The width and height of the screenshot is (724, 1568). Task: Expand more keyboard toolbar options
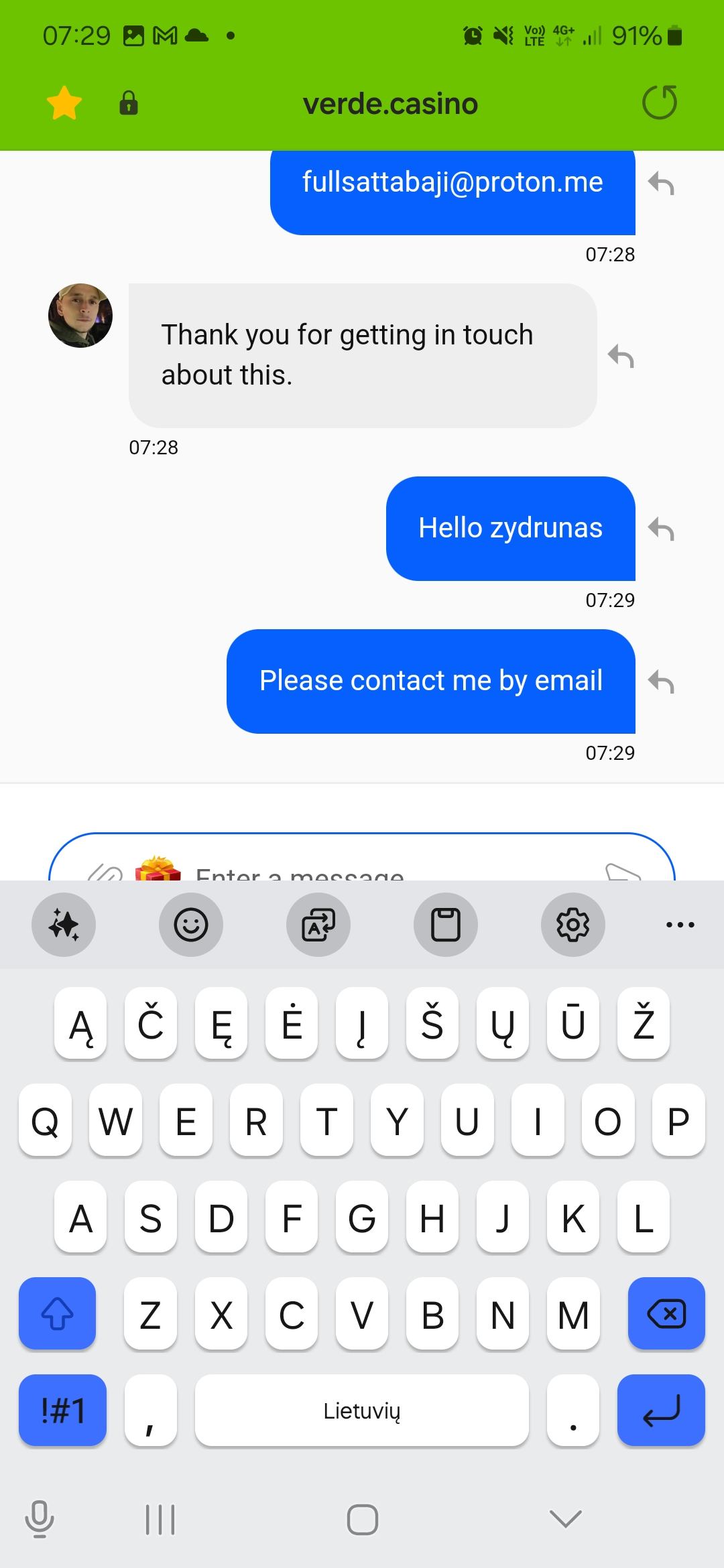click(x=680, y=925)
